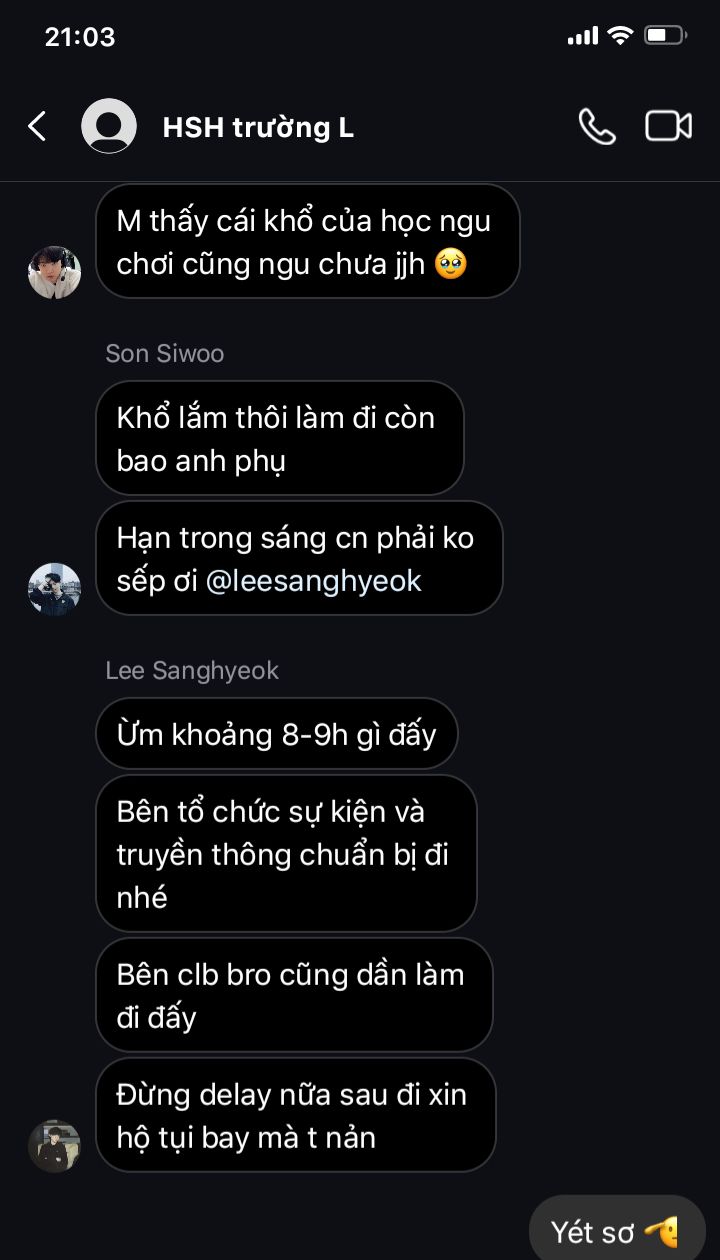Image resolution: width=720 pixels, height=1260 pixels.
Task: Start a video call with the group
Action: click(x=669, y=127)
